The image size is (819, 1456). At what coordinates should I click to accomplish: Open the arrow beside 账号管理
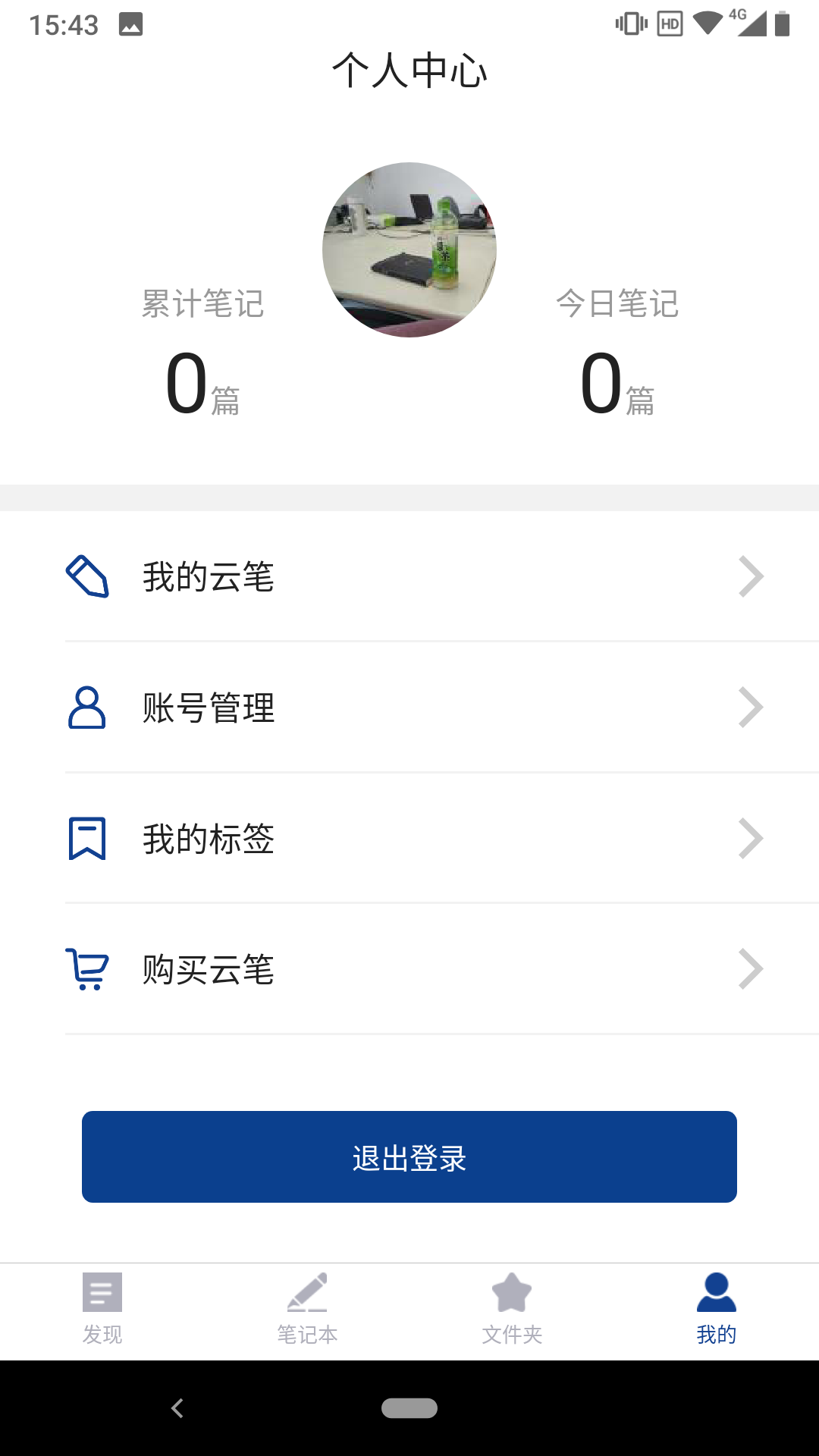click(751, 707)
